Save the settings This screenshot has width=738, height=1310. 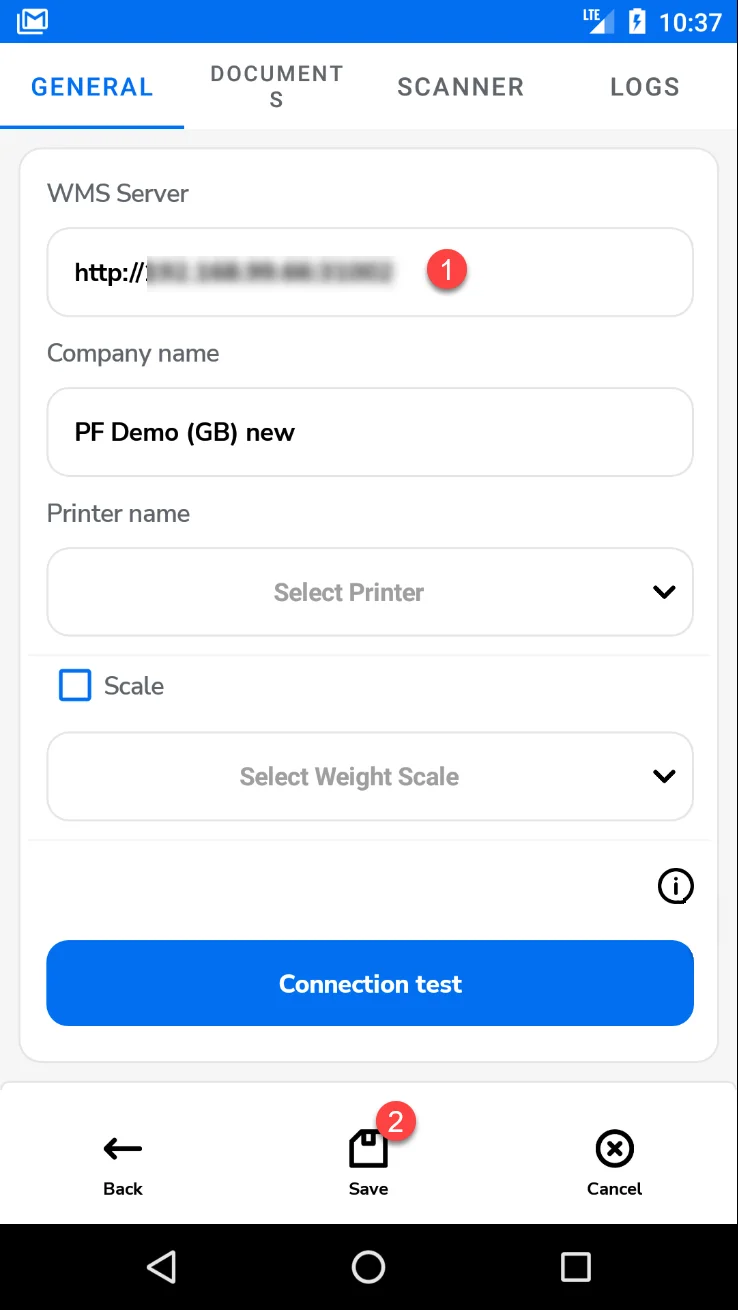point(368,1162)
